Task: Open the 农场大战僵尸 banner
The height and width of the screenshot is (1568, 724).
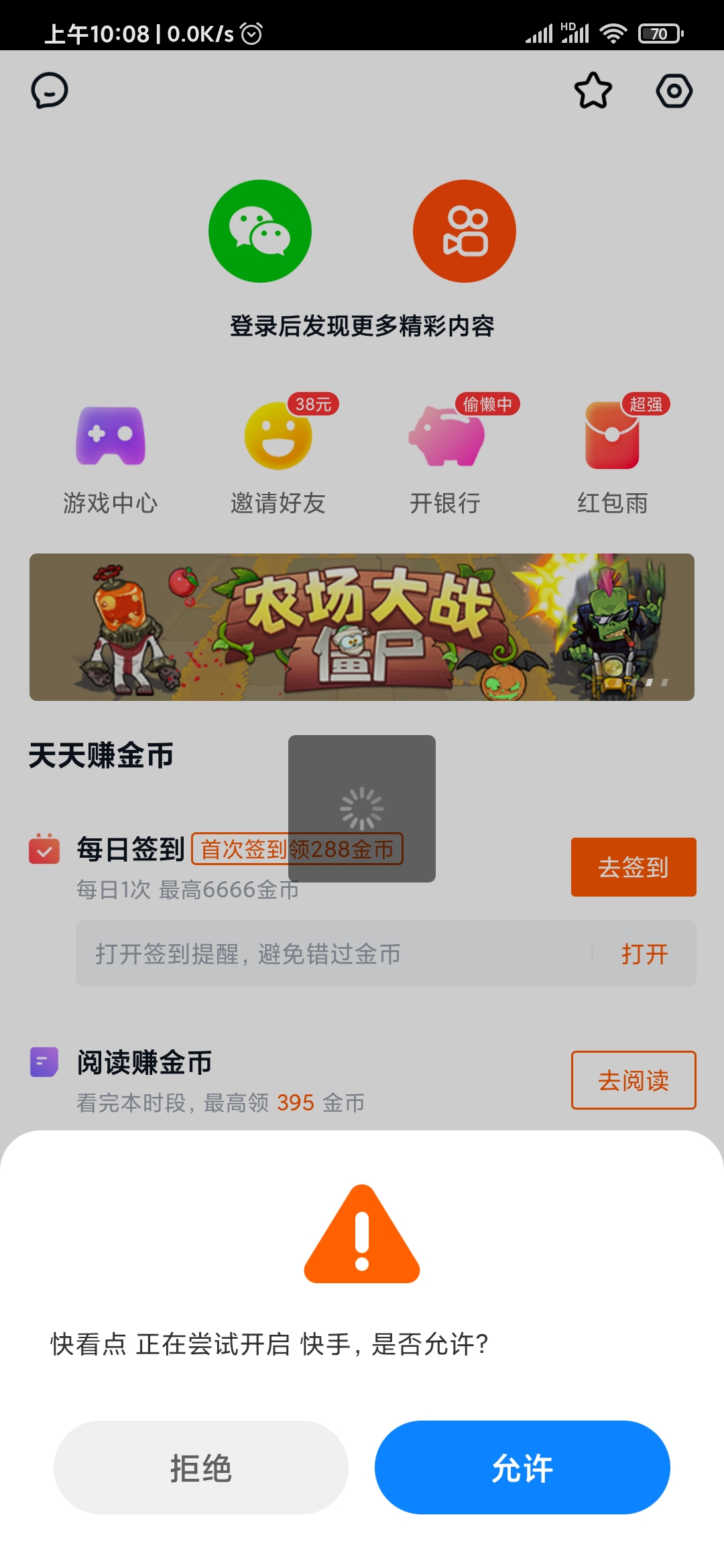Action: [x=362, y=627]
